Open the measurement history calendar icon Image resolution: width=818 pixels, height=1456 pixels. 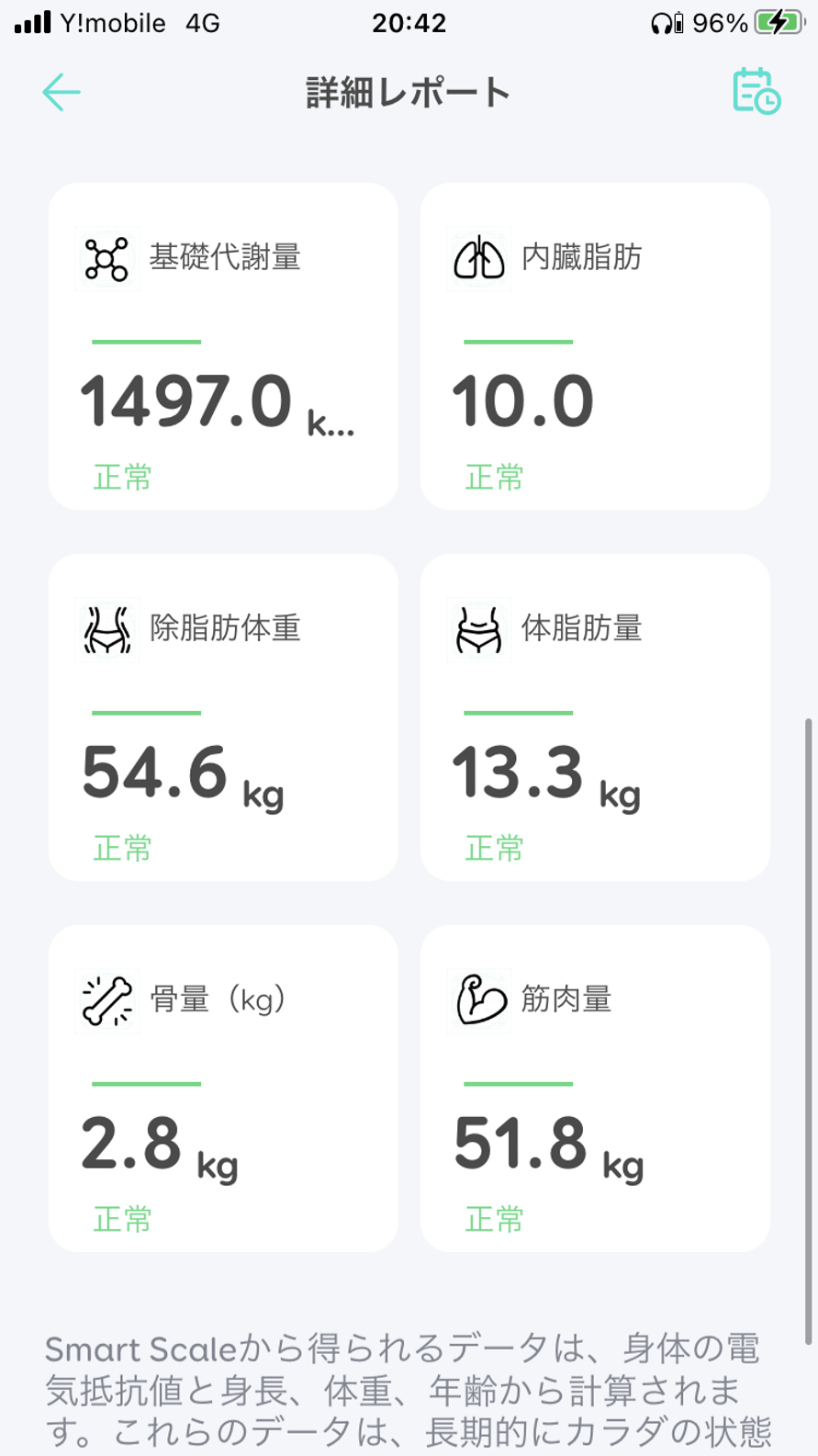[x=756, y=91]
